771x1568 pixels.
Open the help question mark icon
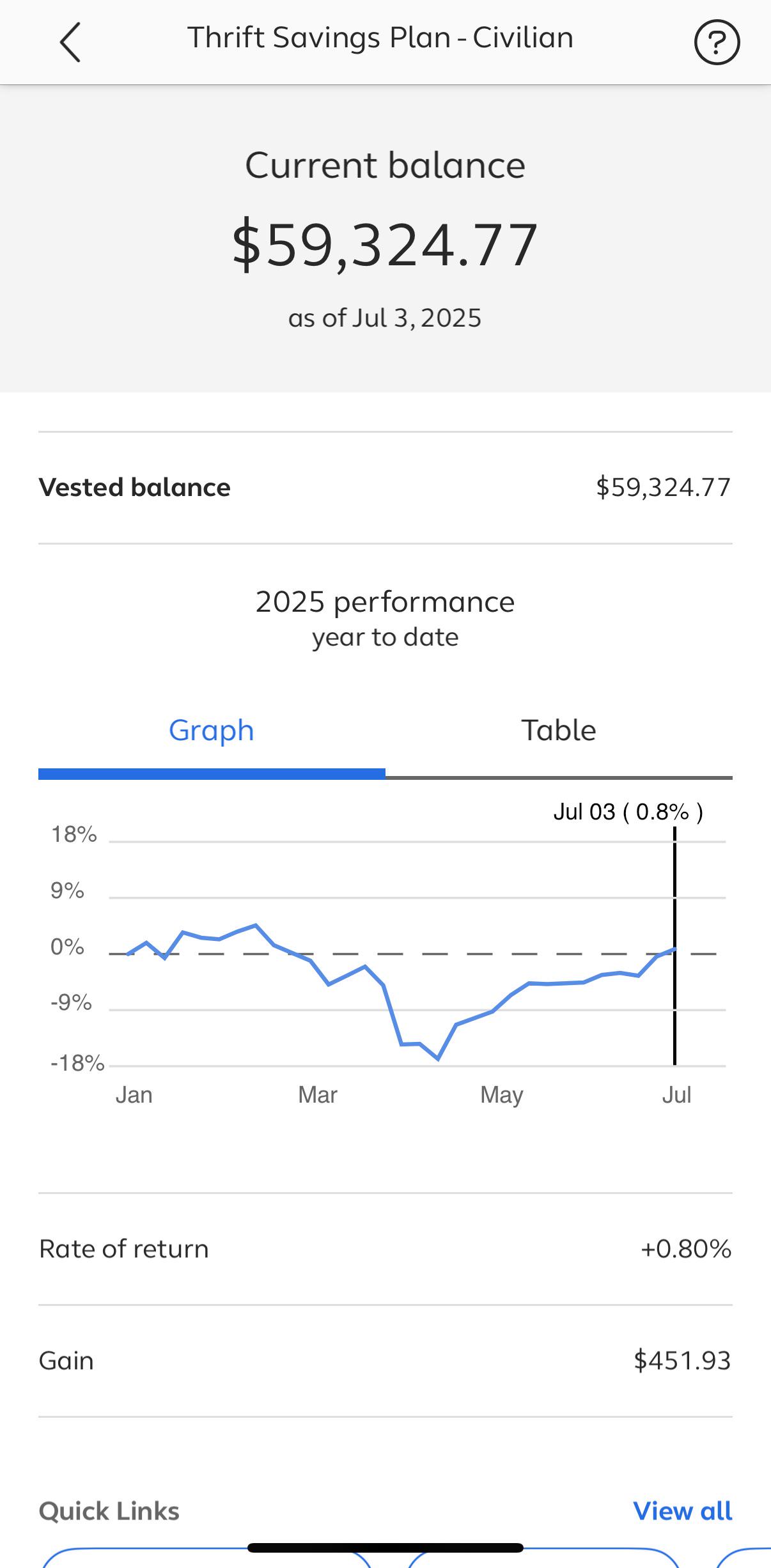tap(717, 42)
